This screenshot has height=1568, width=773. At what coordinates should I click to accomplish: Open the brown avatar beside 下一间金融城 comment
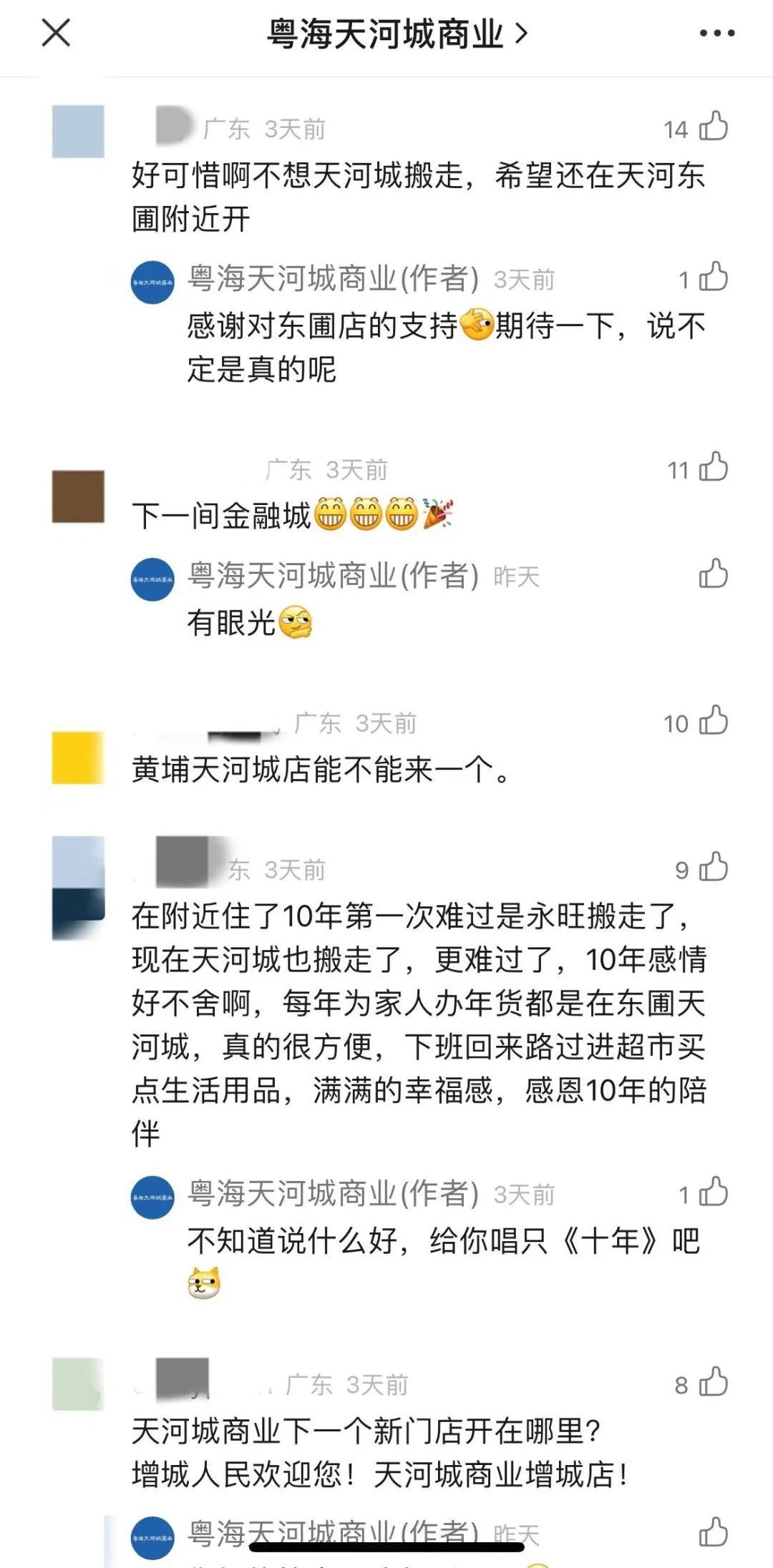tap(78, 496)
